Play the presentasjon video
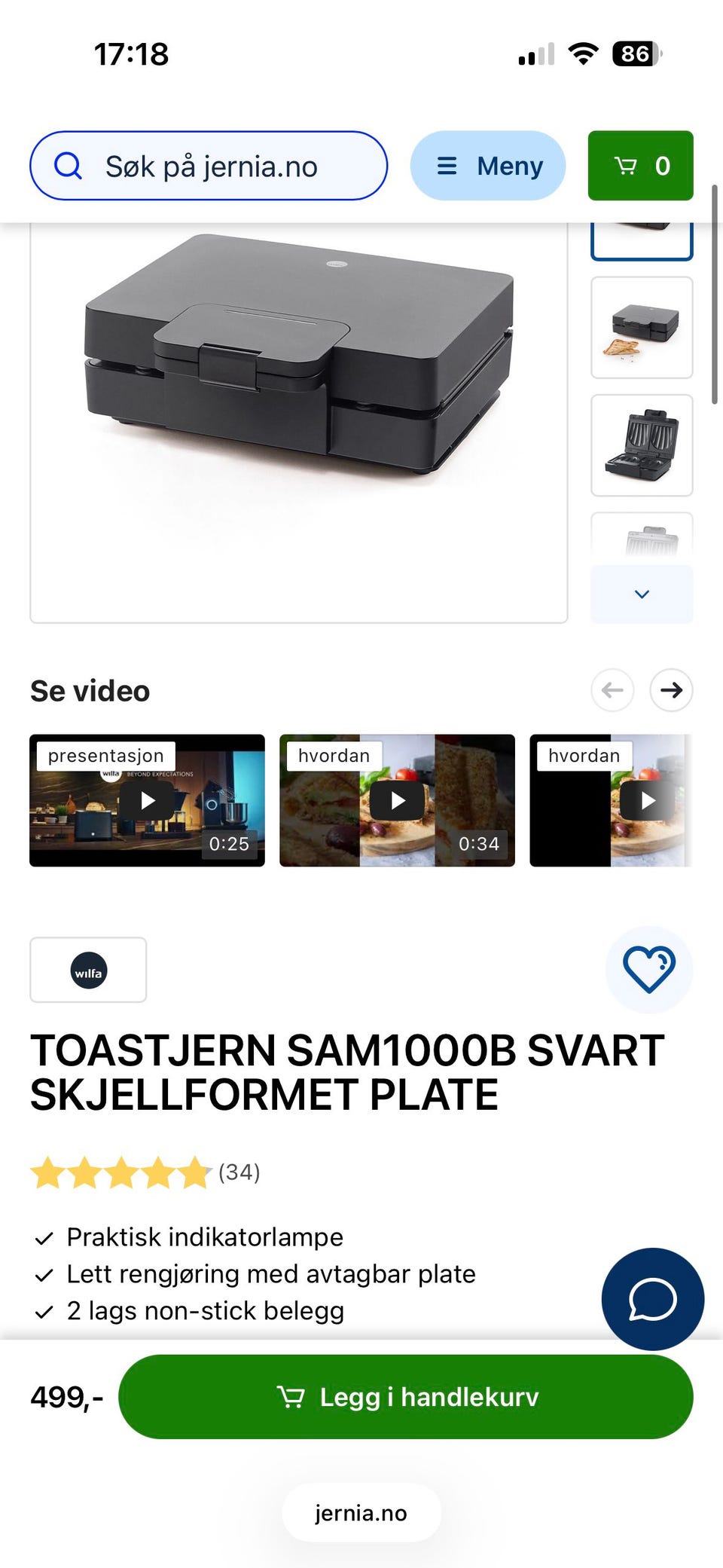Image resolution: width=723 pixels, height=1568 pixels. (x=148, y=800)
